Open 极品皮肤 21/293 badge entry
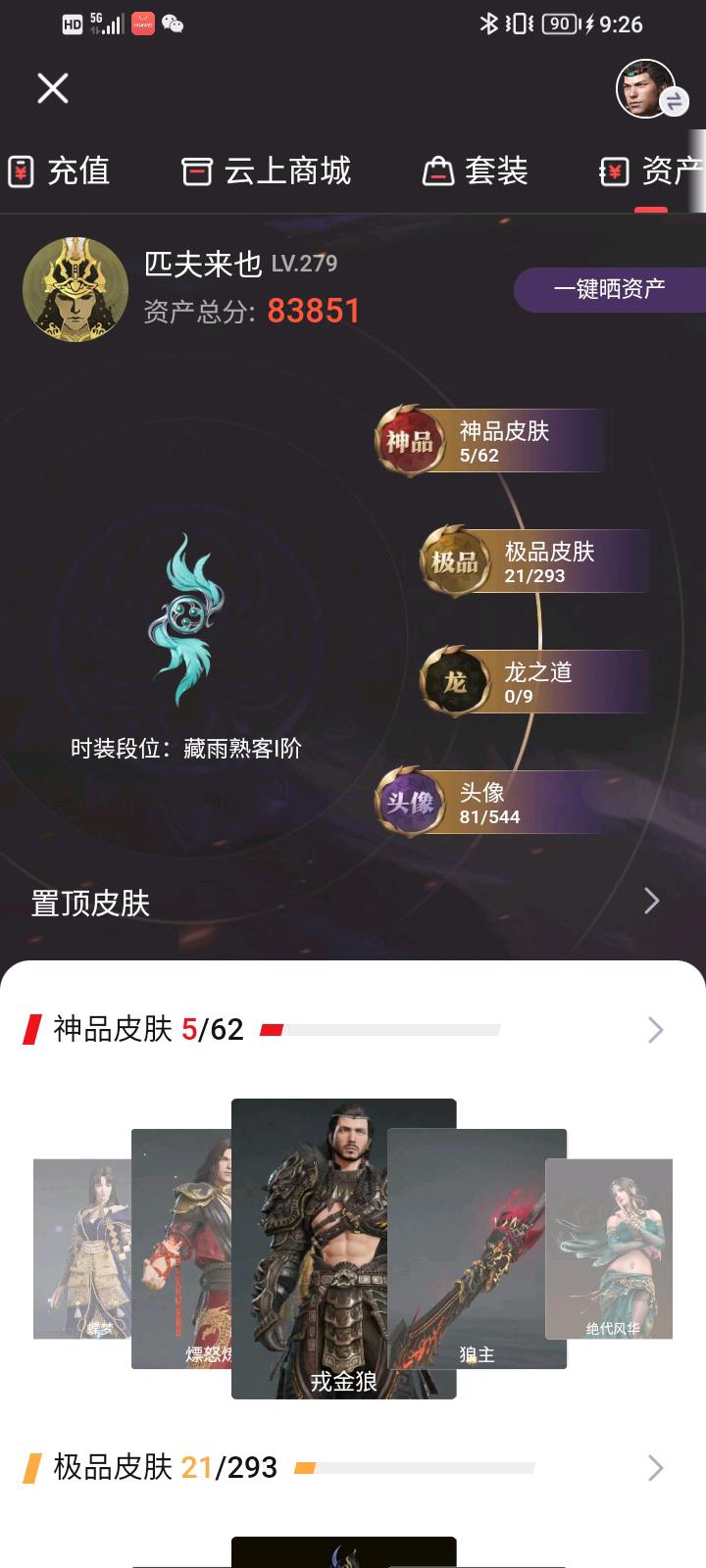Viewport: 706px width, 1568px height. [535, 562]
